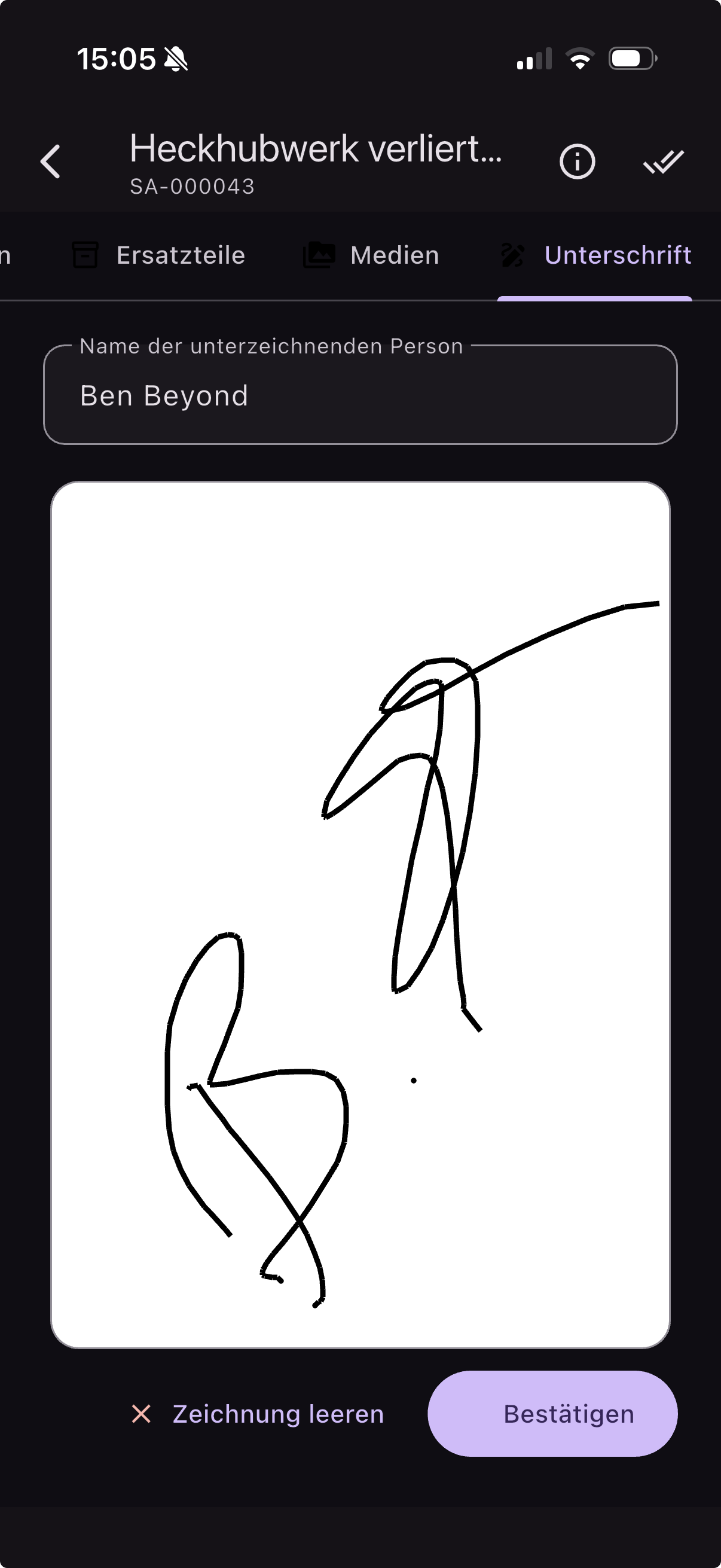Open the info icon in header
721x1568 pixels.
[577, 161]
